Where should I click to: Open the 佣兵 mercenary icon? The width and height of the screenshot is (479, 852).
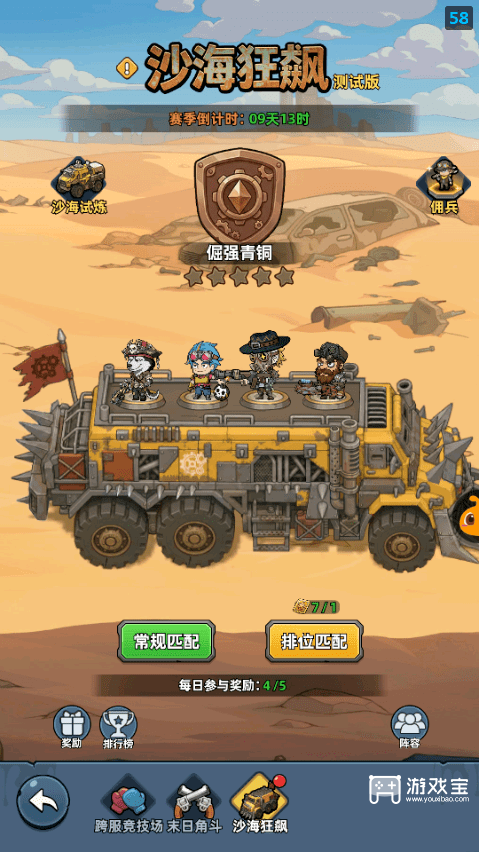pos(444,185)
